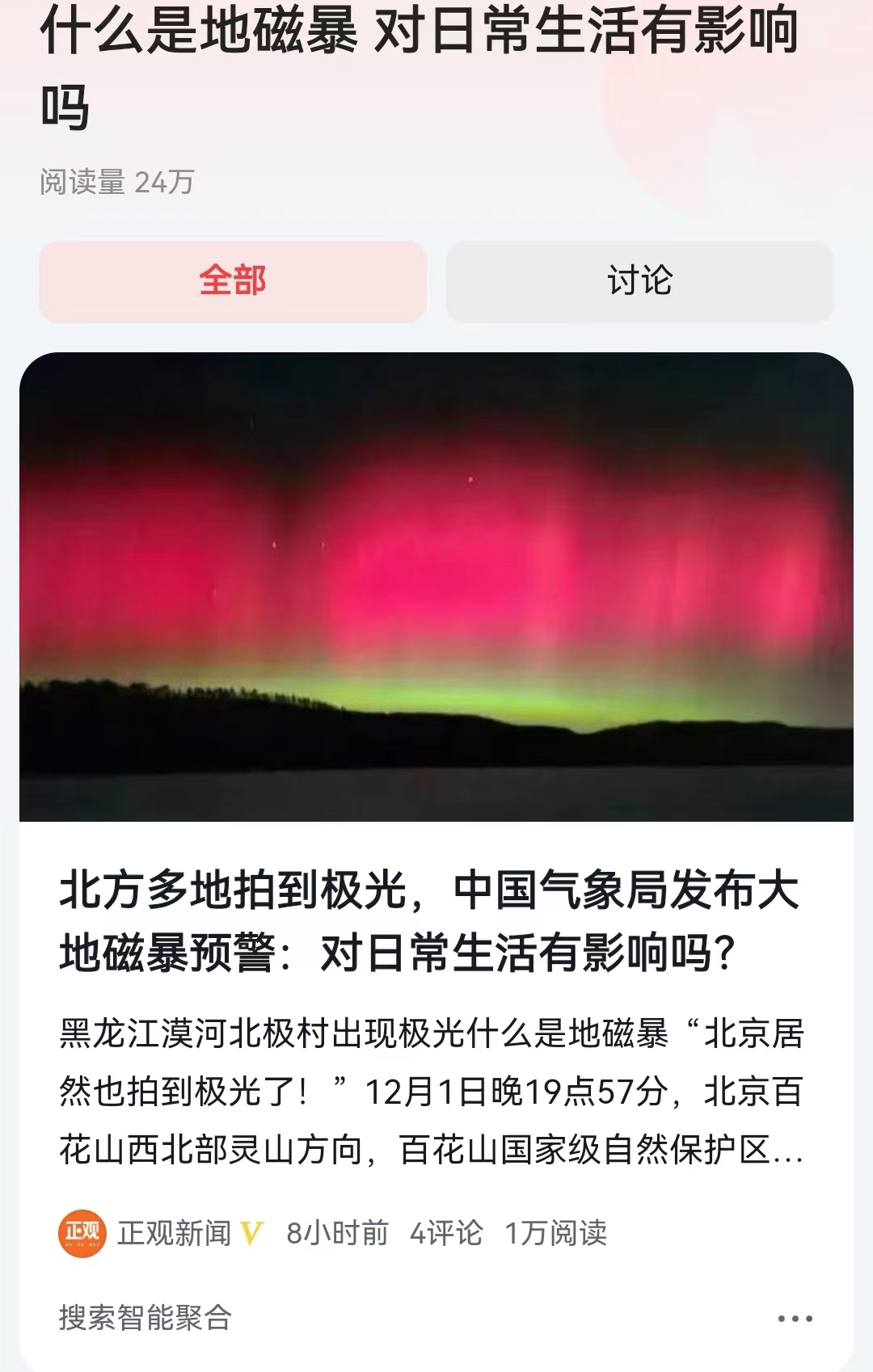Screen dimensions: 873x1372
Task: Click the red 全部 filter text
Action: tap(233, 282)
